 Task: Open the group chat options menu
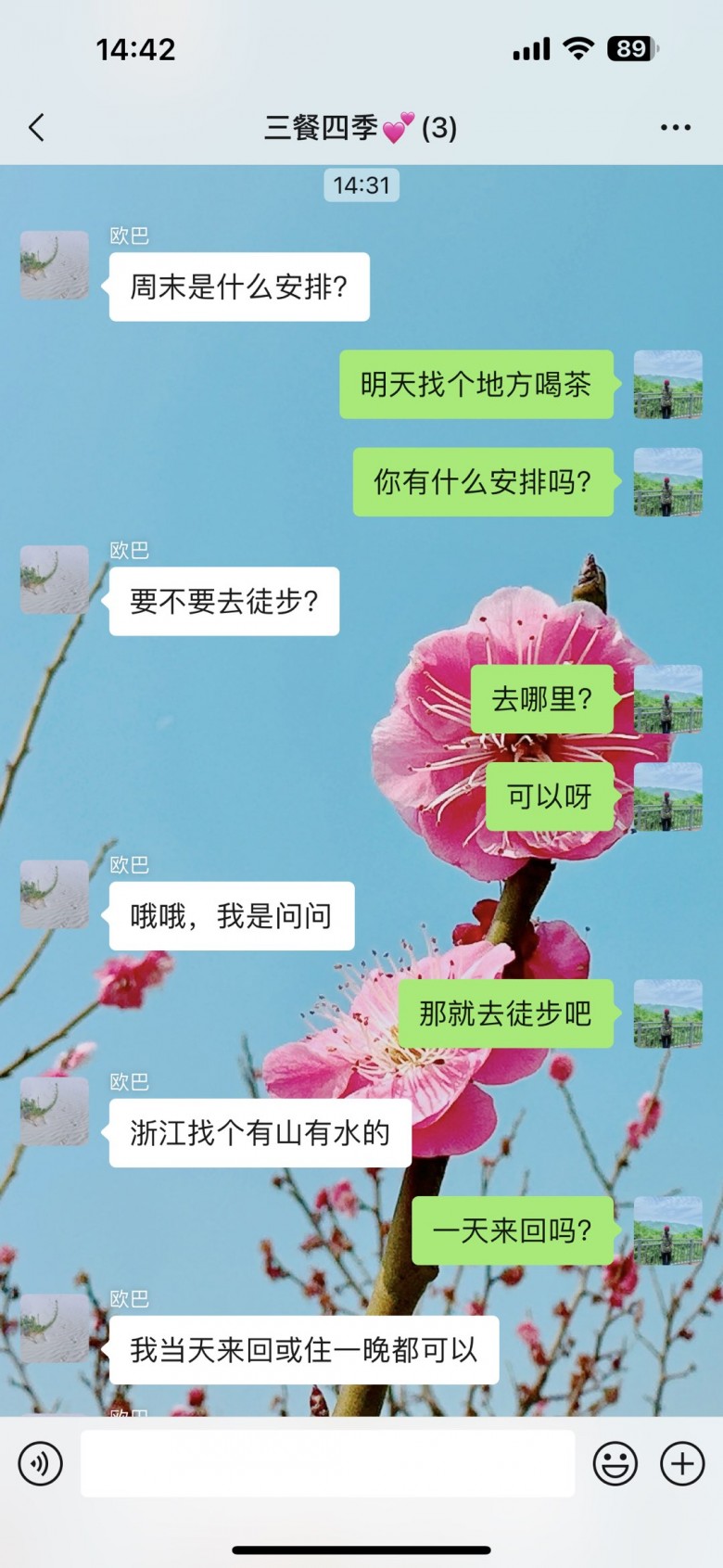coord(675,128)
